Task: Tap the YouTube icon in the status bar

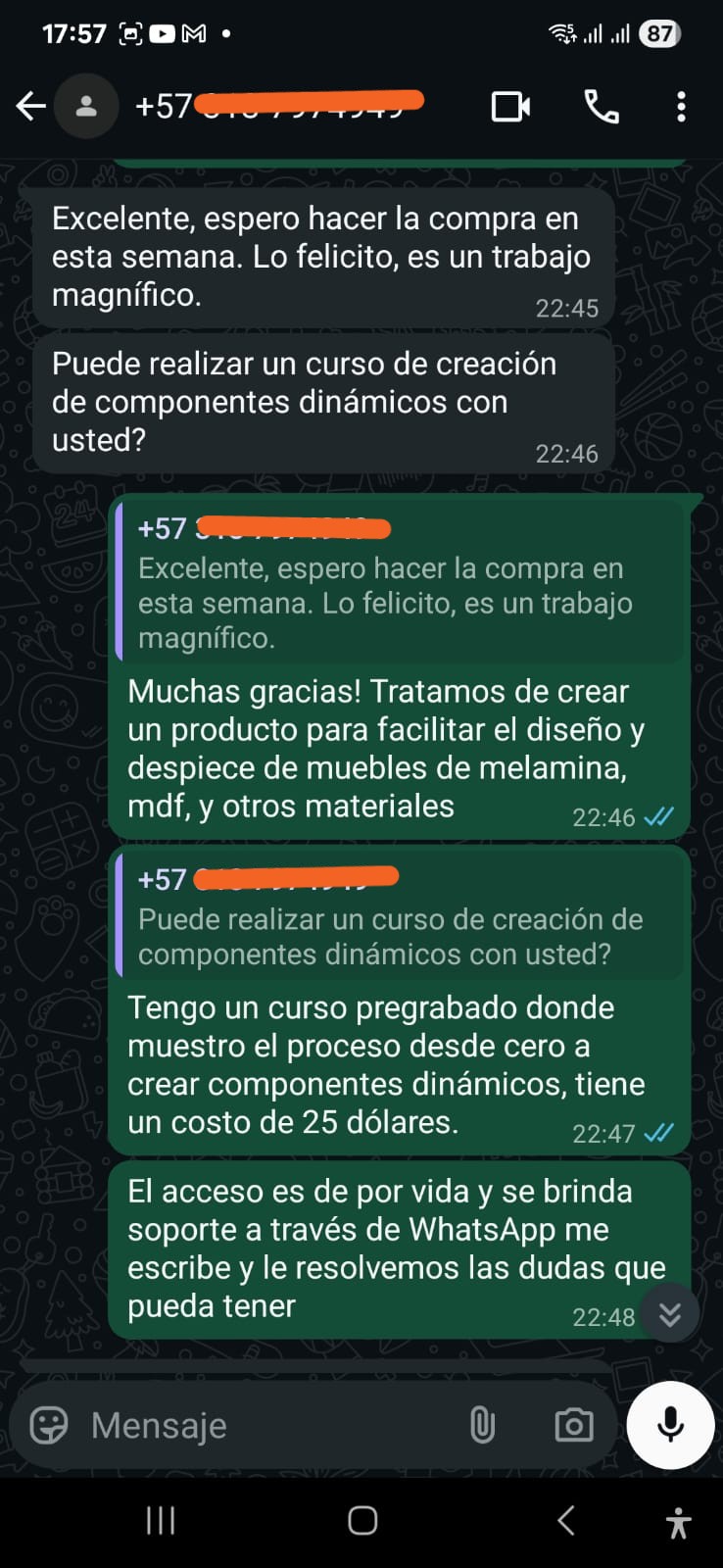Action: 160,32
